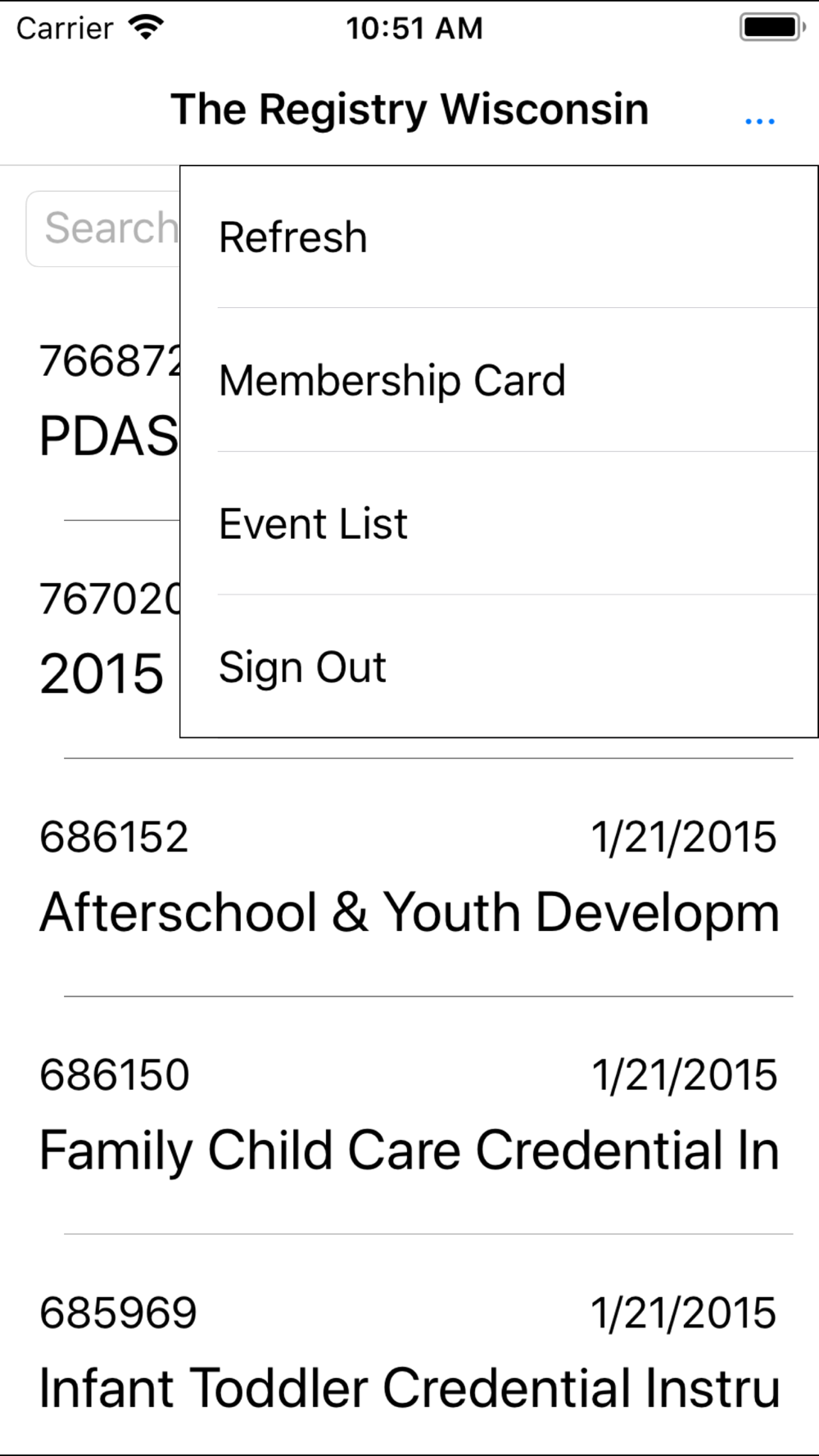This screenshot has height=1456, width=819.
Task: Tap the Search field
Action: (103, 228)
